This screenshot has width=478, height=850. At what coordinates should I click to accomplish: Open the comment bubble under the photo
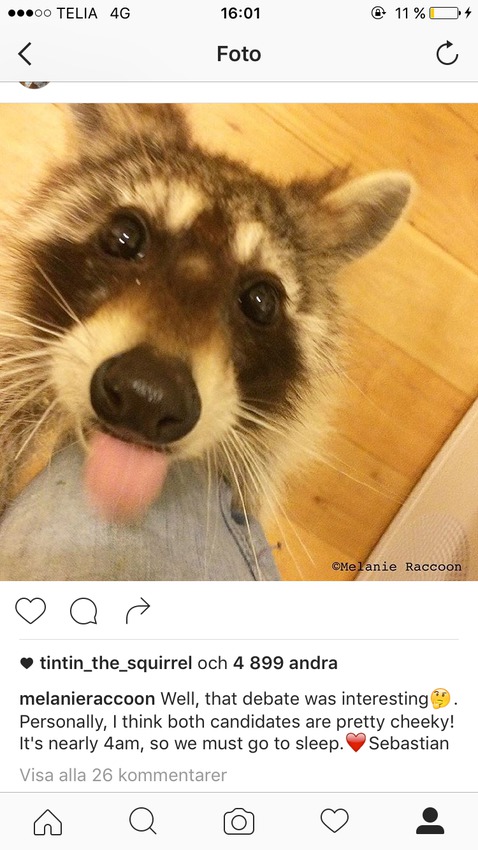83,611
